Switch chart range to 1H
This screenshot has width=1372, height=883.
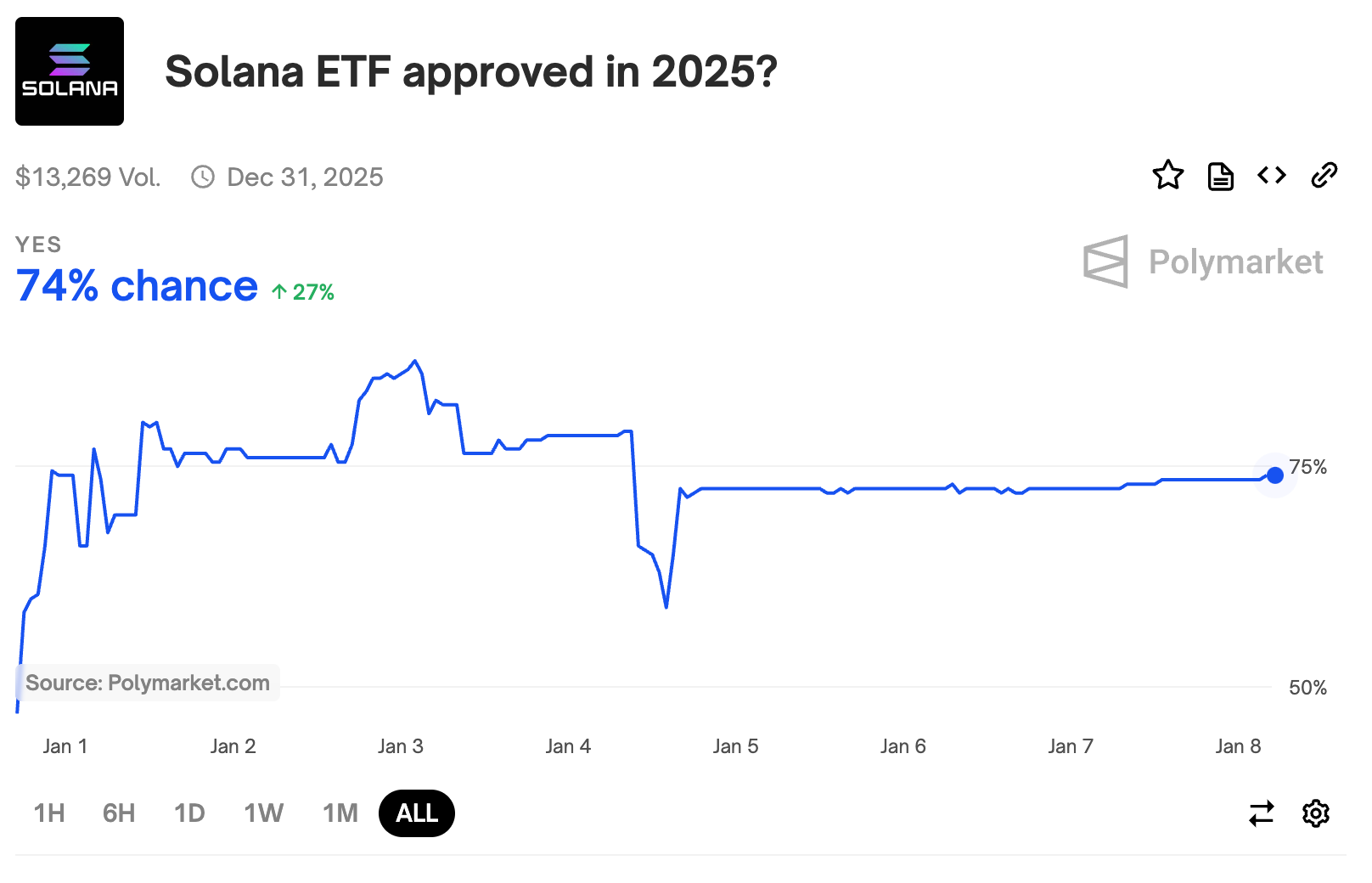coord(49,813)
